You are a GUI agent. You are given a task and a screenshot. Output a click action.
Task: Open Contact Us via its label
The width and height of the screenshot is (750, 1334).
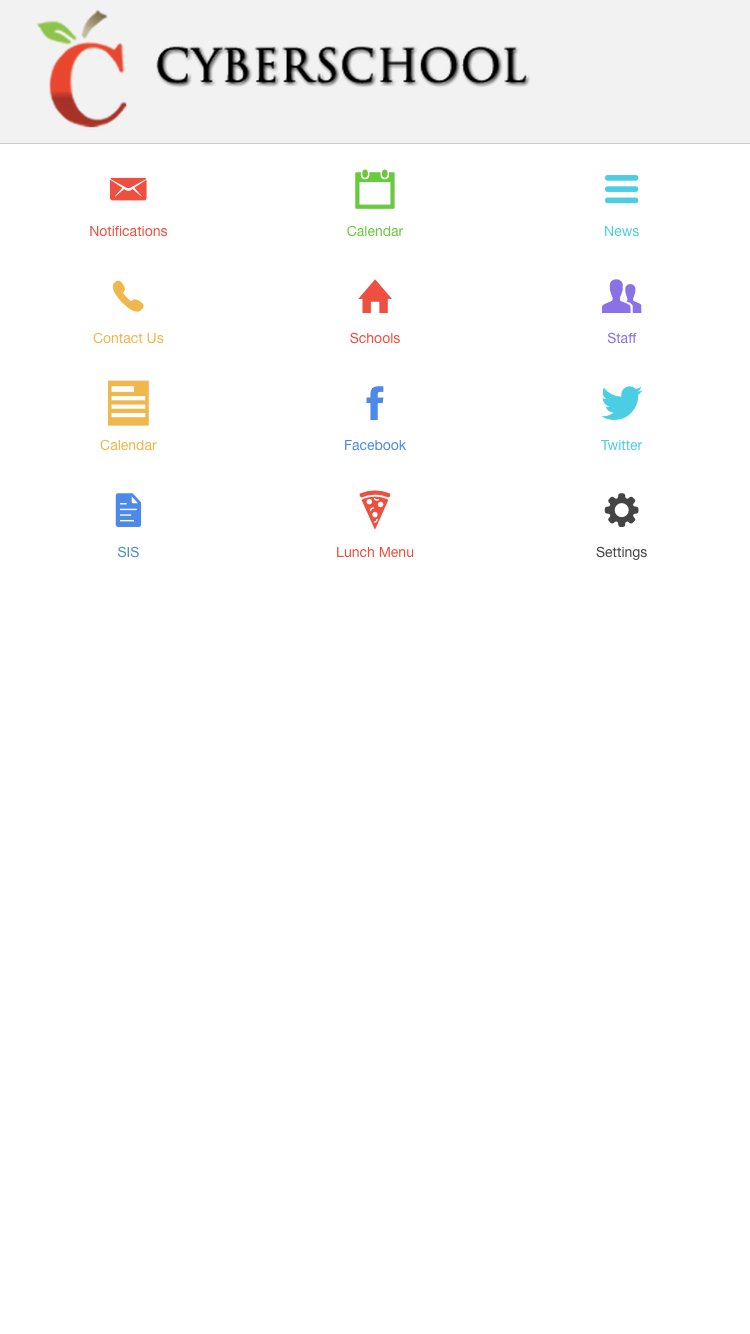pos(128,338)
